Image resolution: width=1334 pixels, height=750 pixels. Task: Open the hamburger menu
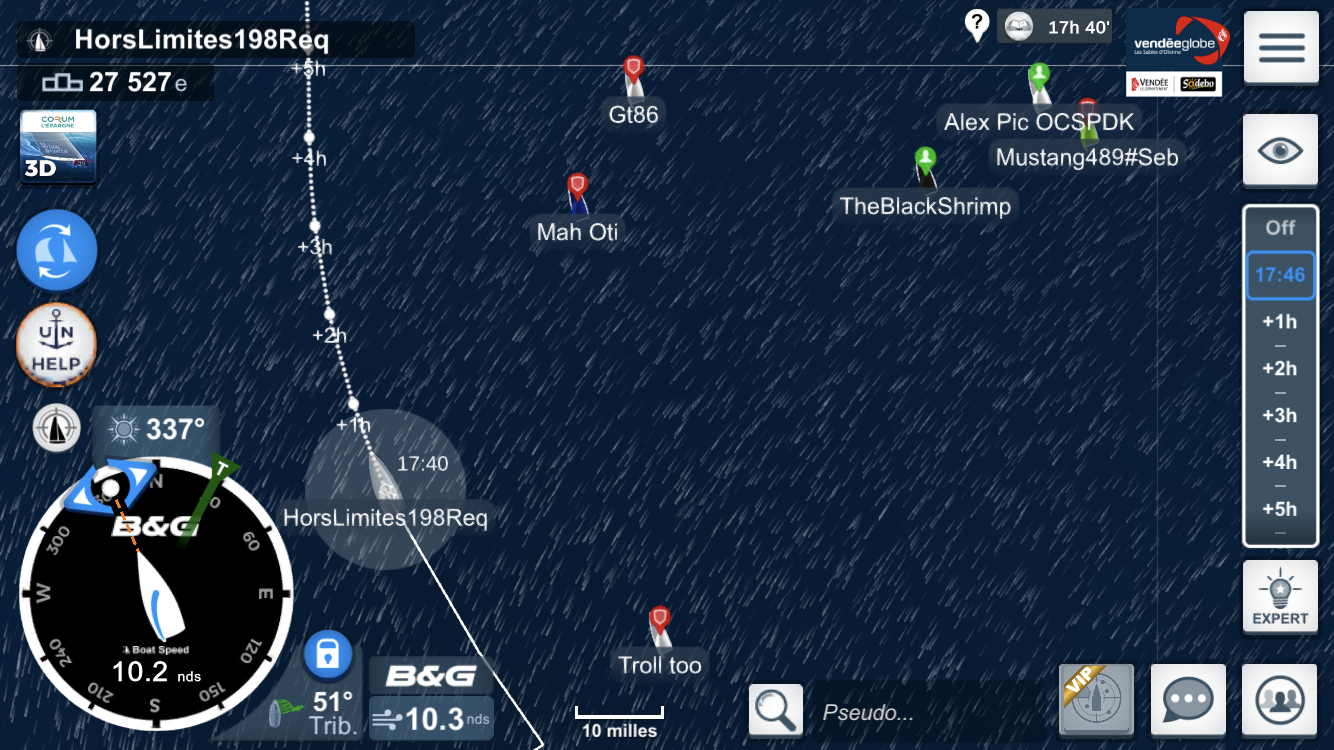tap(1281, 47)
